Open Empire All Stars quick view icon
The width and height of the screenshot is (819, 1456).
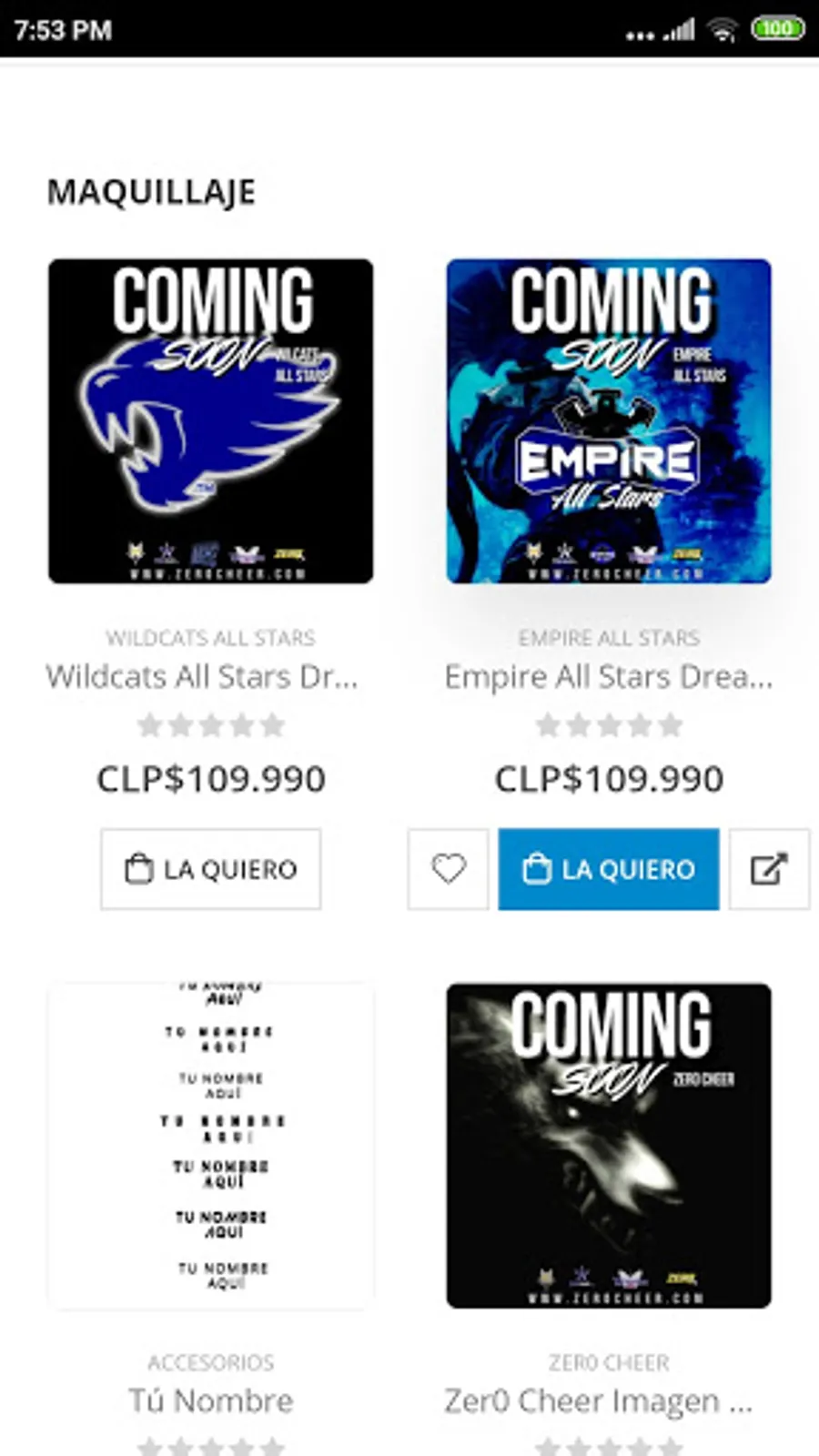pos(769,869)
